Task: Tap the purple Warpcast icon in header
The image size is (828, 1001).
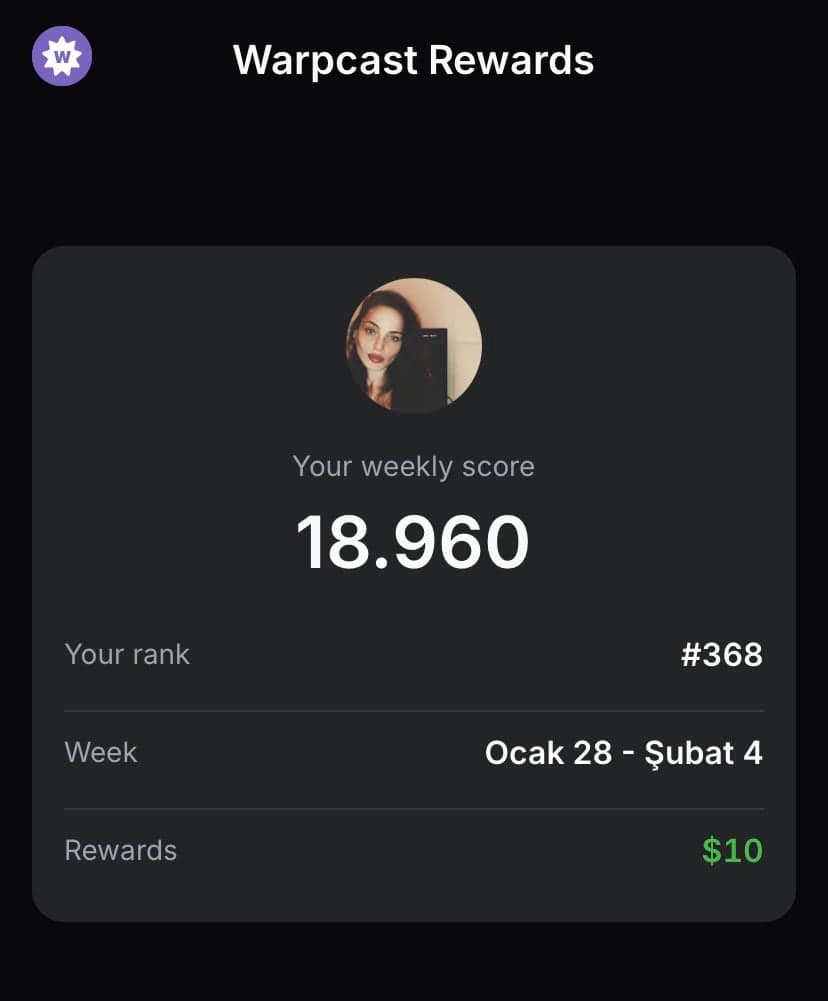Action: click(x=62, y=56)
